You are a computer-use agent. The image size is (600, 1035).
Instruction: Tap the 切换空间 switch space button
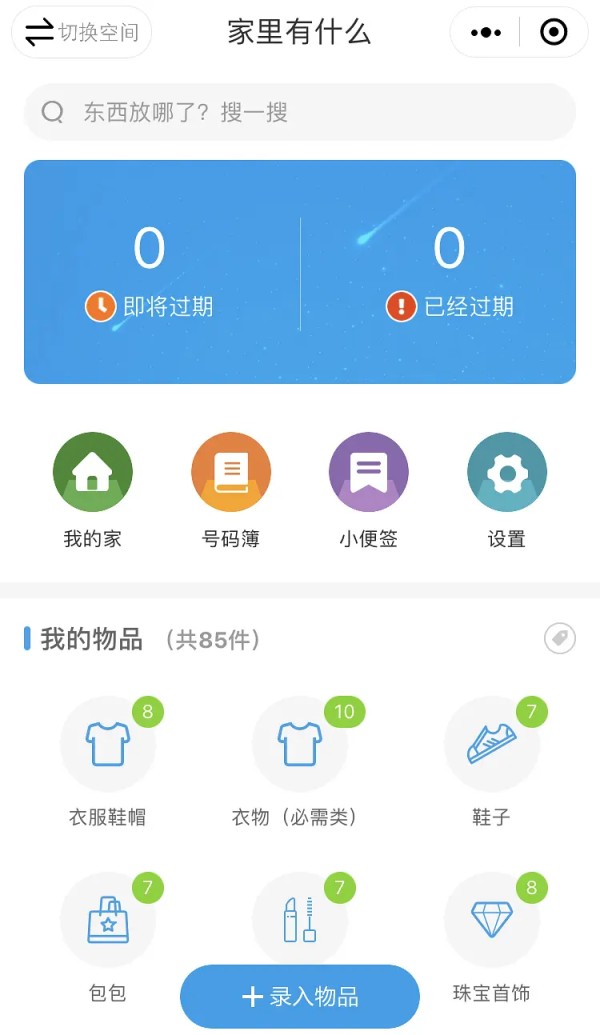tap(81, 32)
